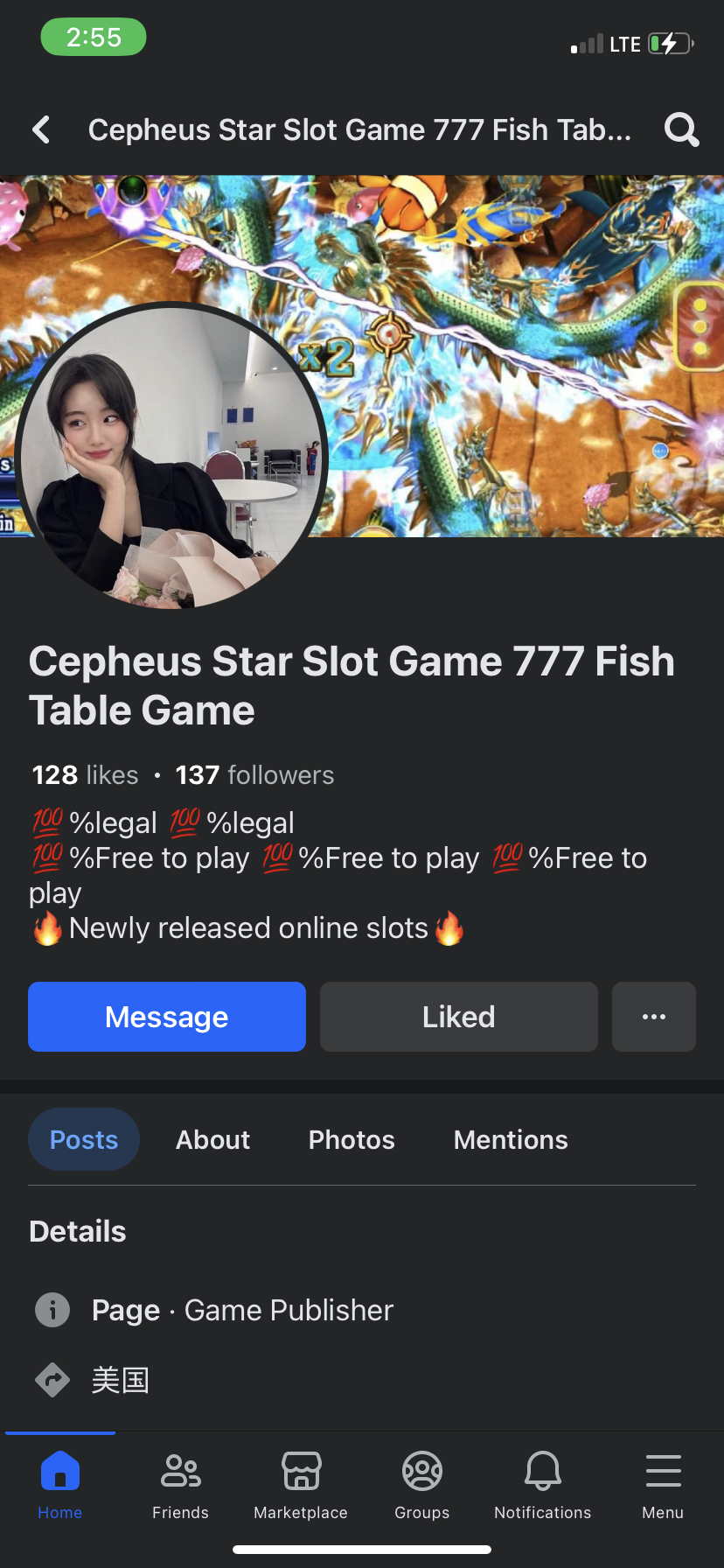Screen dimensions: 724x1568
Task: Switch to the Posts tab
Action: pyautogui.click(x=84, y=1139)
